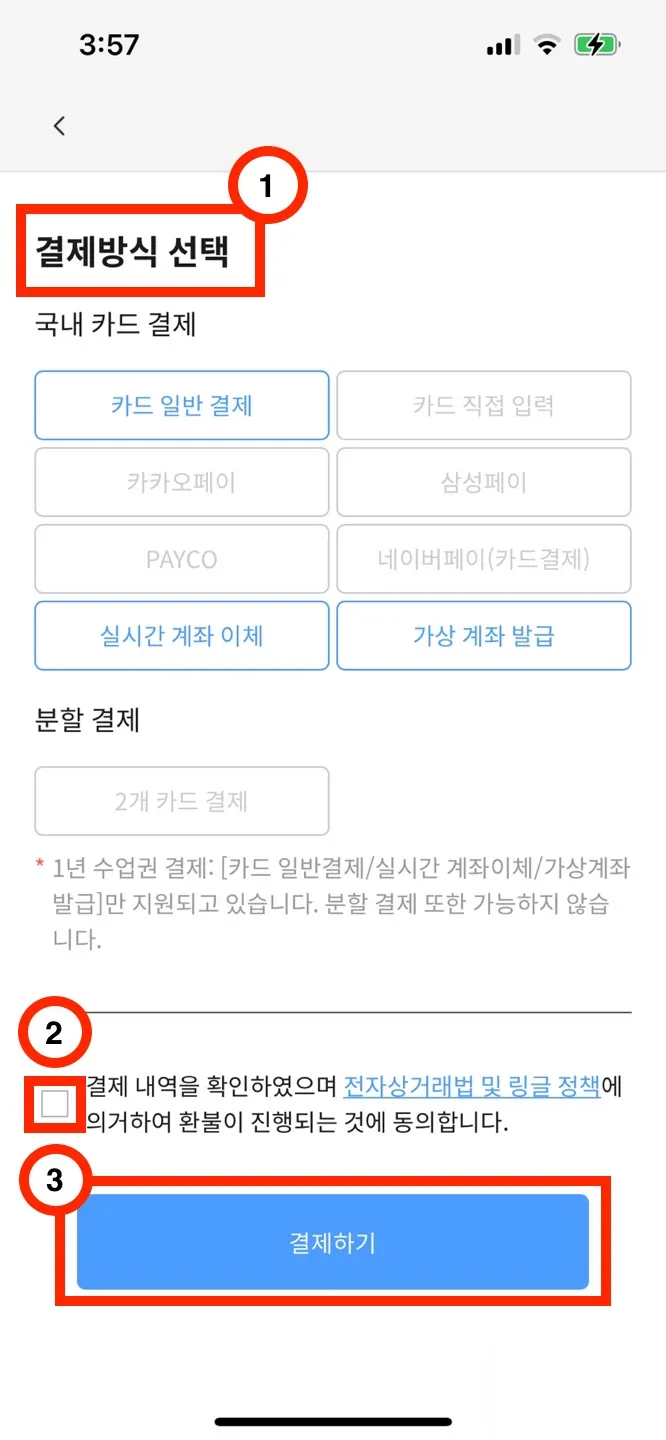
Task: Select 네이버페이(카드결제) option
Action: (x=483, y=558)
